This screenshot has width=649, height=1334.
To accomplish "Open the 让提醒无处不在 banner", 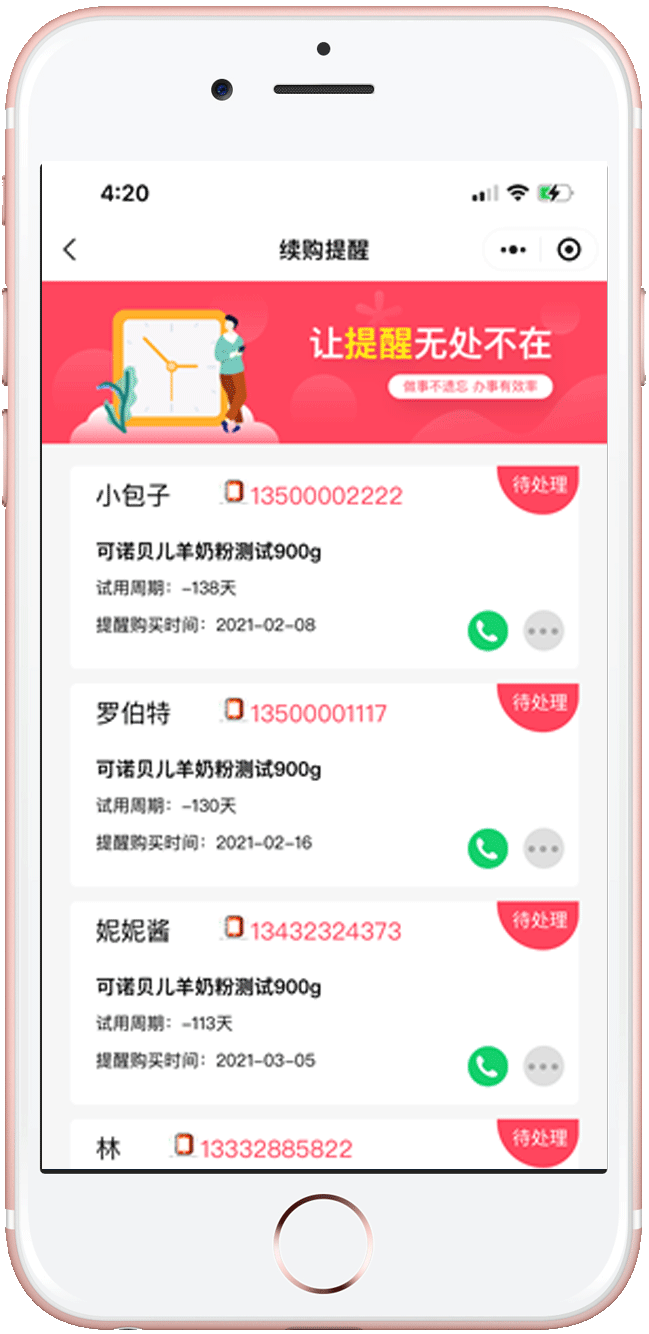I will tap(324, 362).
